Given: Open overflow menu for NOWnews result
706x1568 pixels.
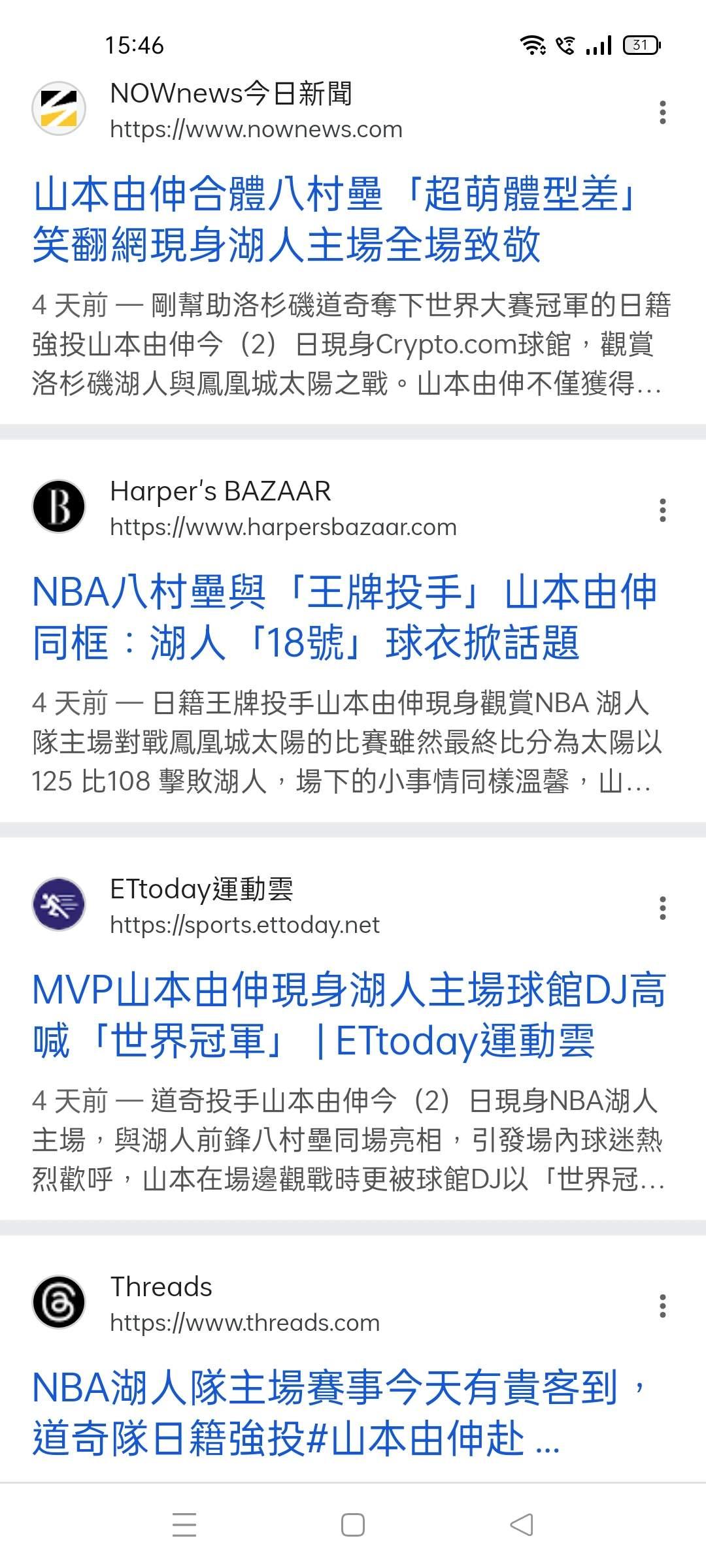Looking at the screenshot, I should tap(663, 112).
